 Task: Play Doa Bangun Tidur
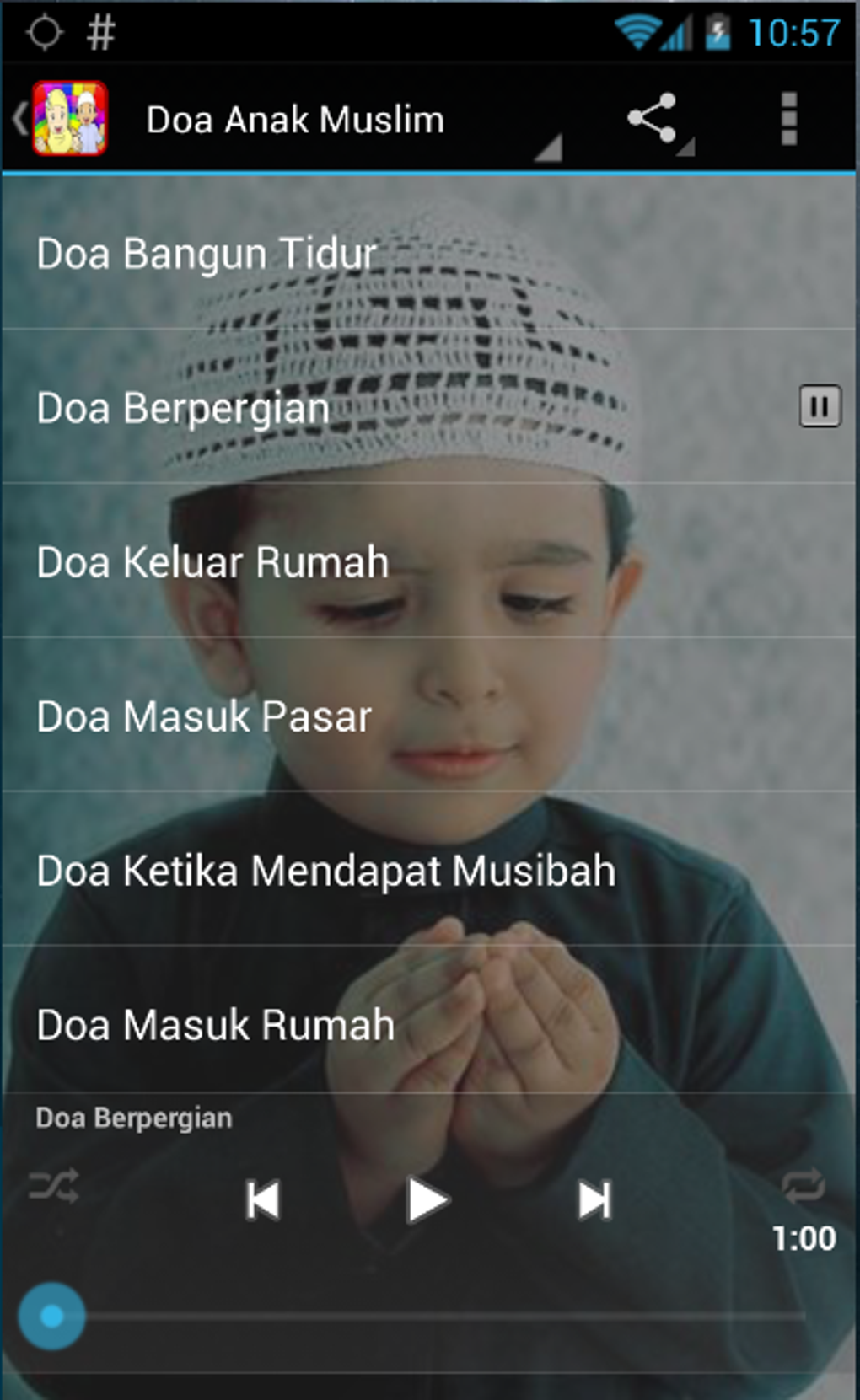click(430, 253)
